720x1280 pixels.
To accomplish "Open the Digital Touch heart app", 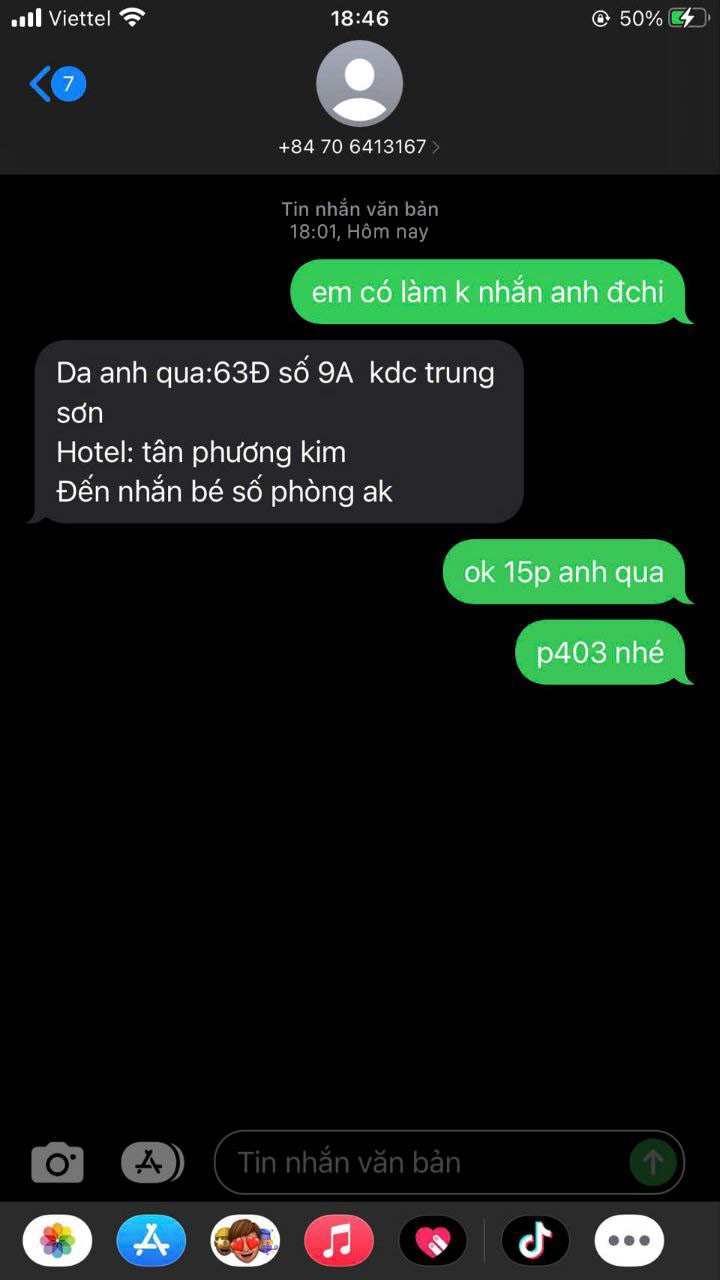I will point(433,1241).
